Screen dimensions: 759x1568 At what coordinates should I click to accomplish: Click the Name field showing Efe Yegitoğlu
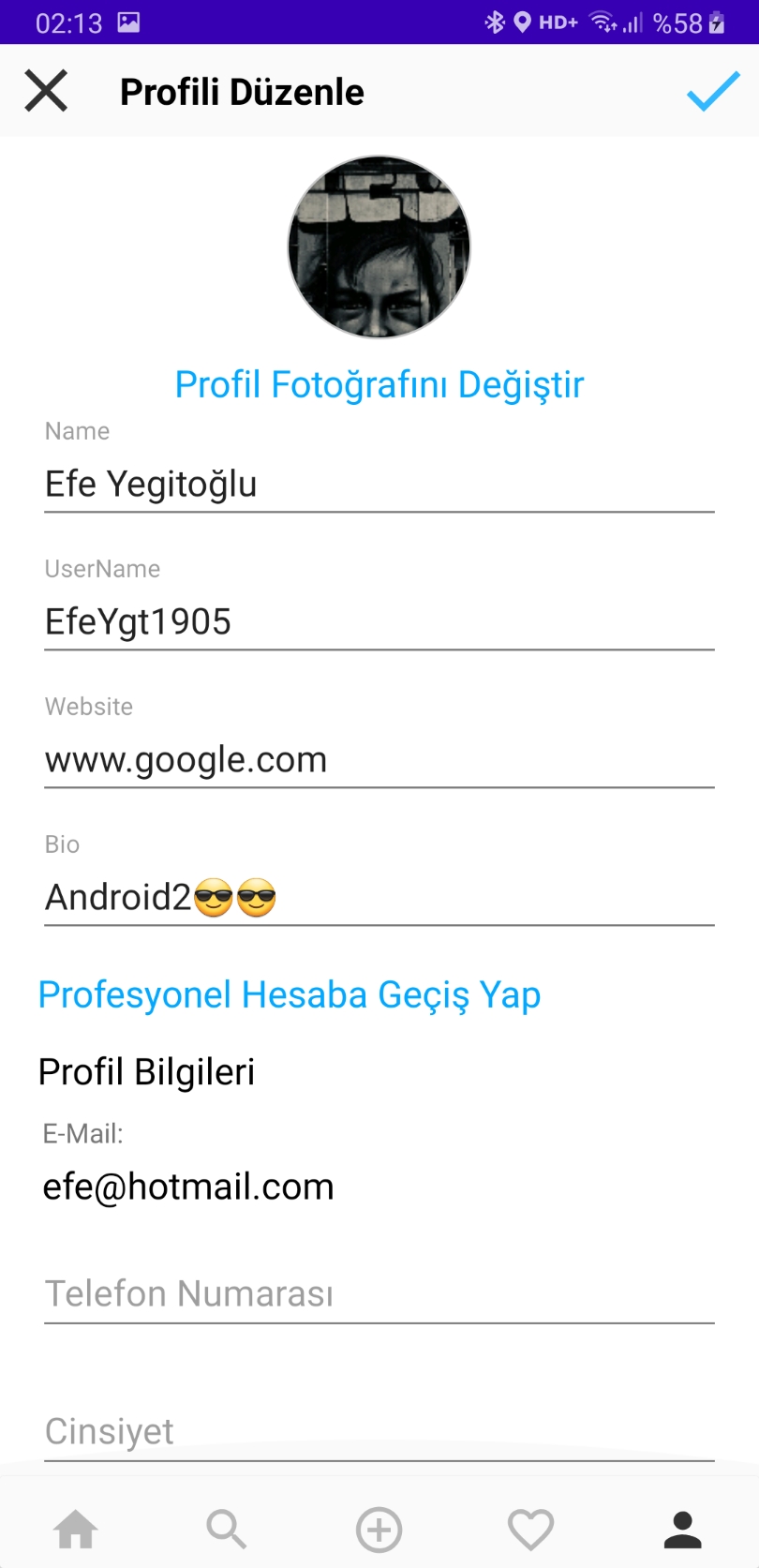378,484
